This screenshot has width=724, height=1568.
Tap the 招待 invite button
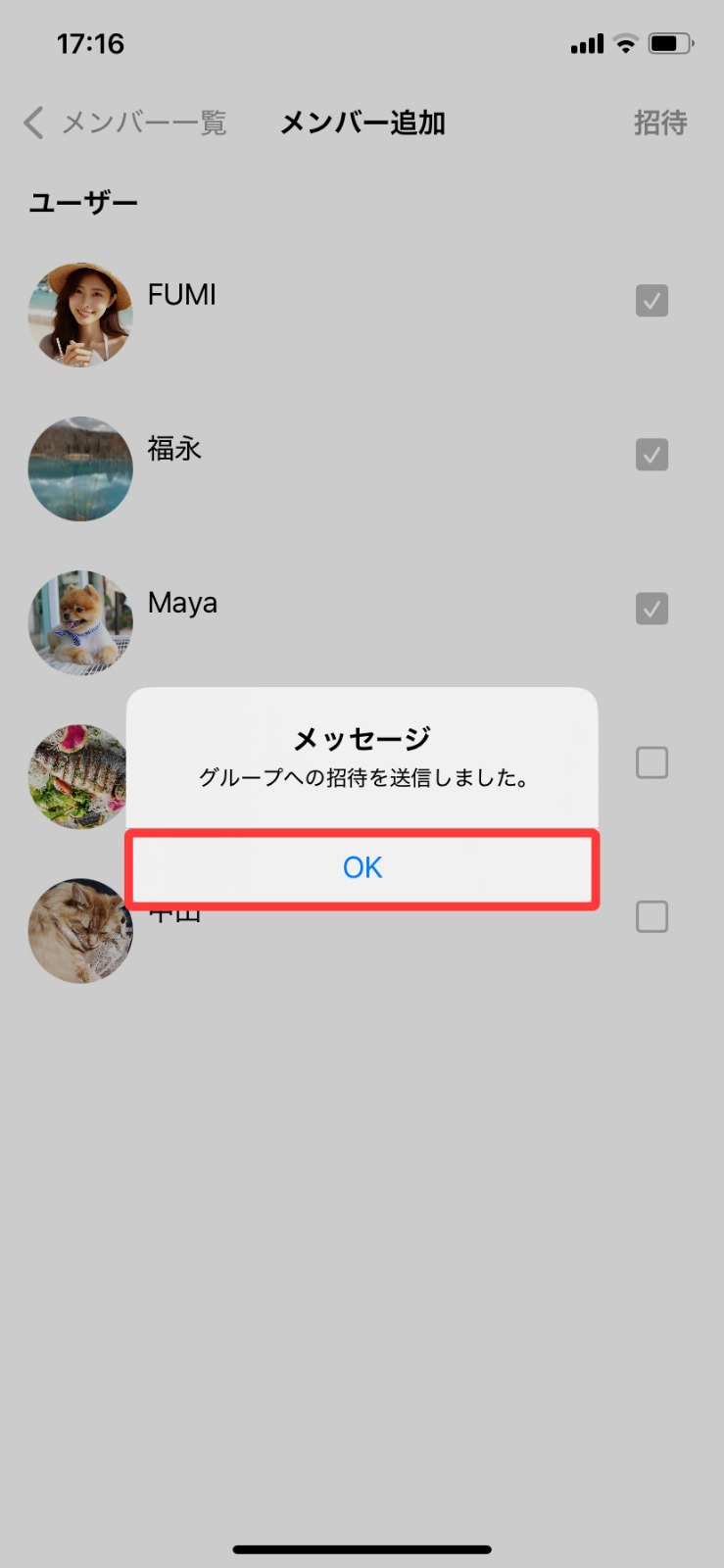tap(659, 123)
